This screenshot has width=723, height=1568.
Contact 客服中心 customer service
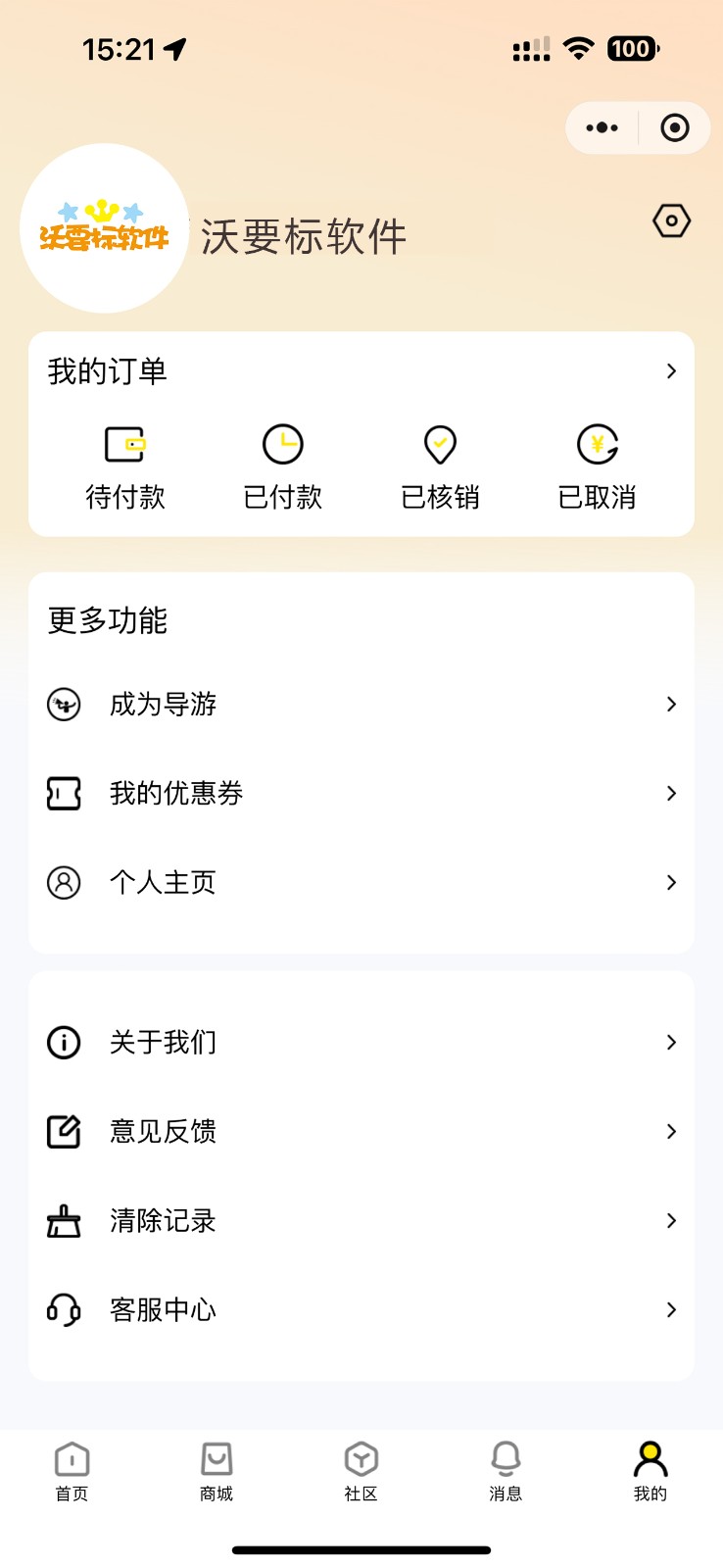click(x=361, y=1310)
